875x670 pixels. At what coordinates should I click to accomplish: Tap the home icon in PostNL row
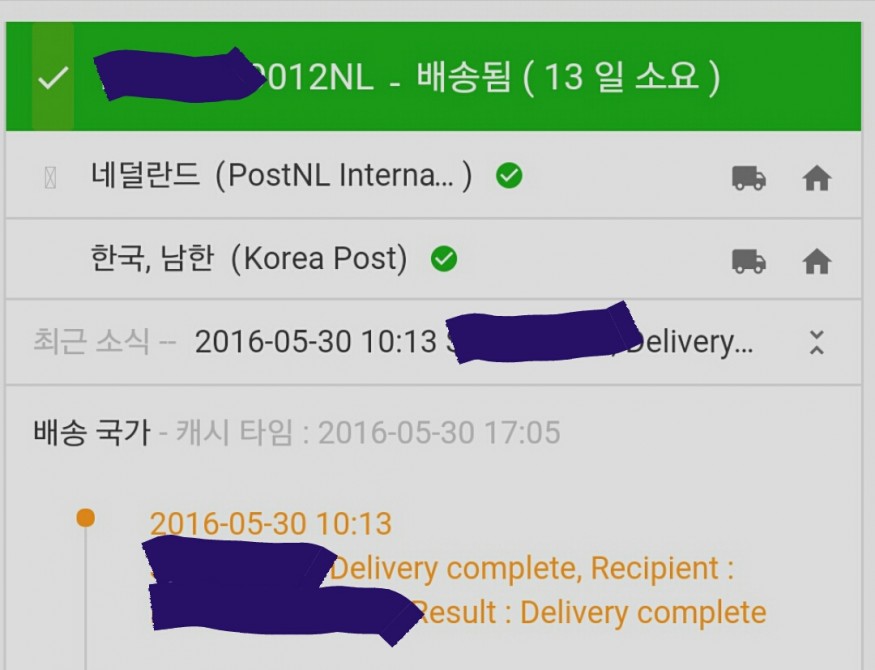(816, 179)
